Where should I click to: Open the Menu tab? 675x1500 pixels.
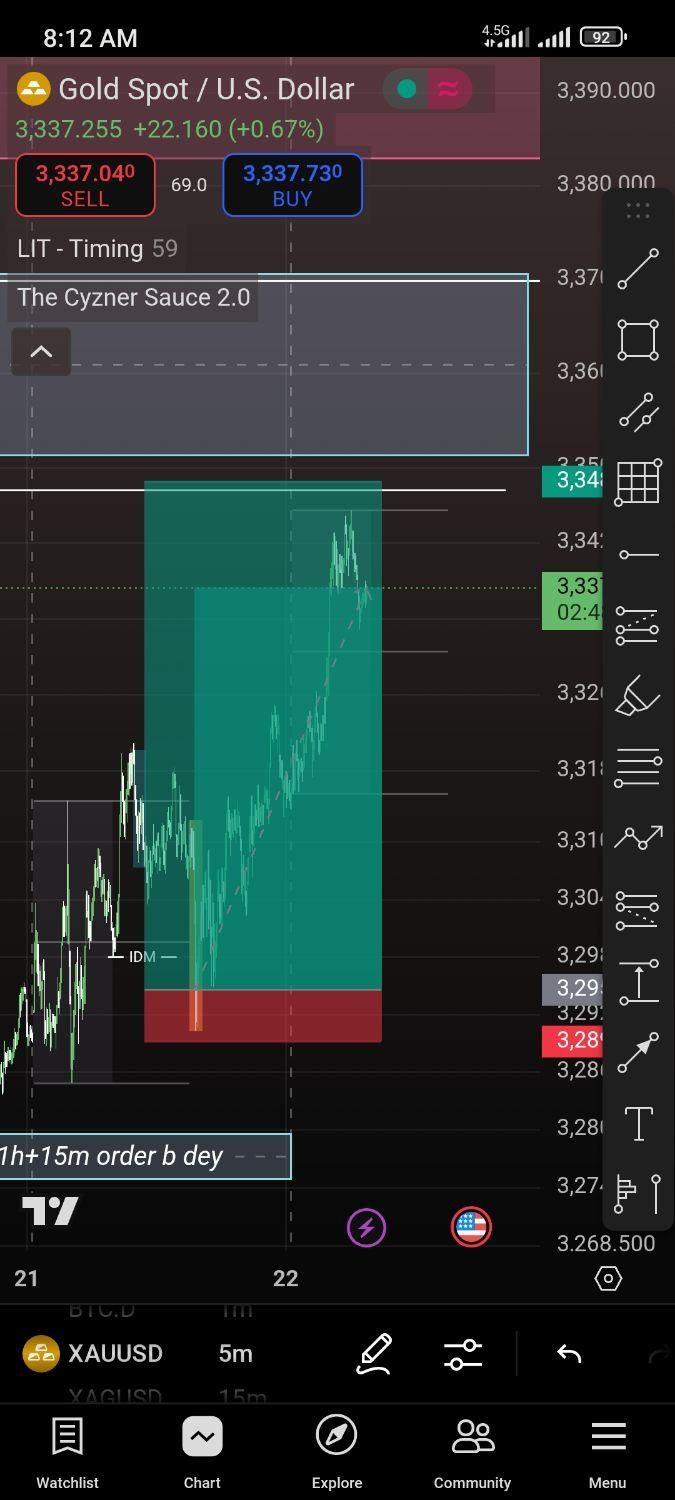[x=607, y=1450]
